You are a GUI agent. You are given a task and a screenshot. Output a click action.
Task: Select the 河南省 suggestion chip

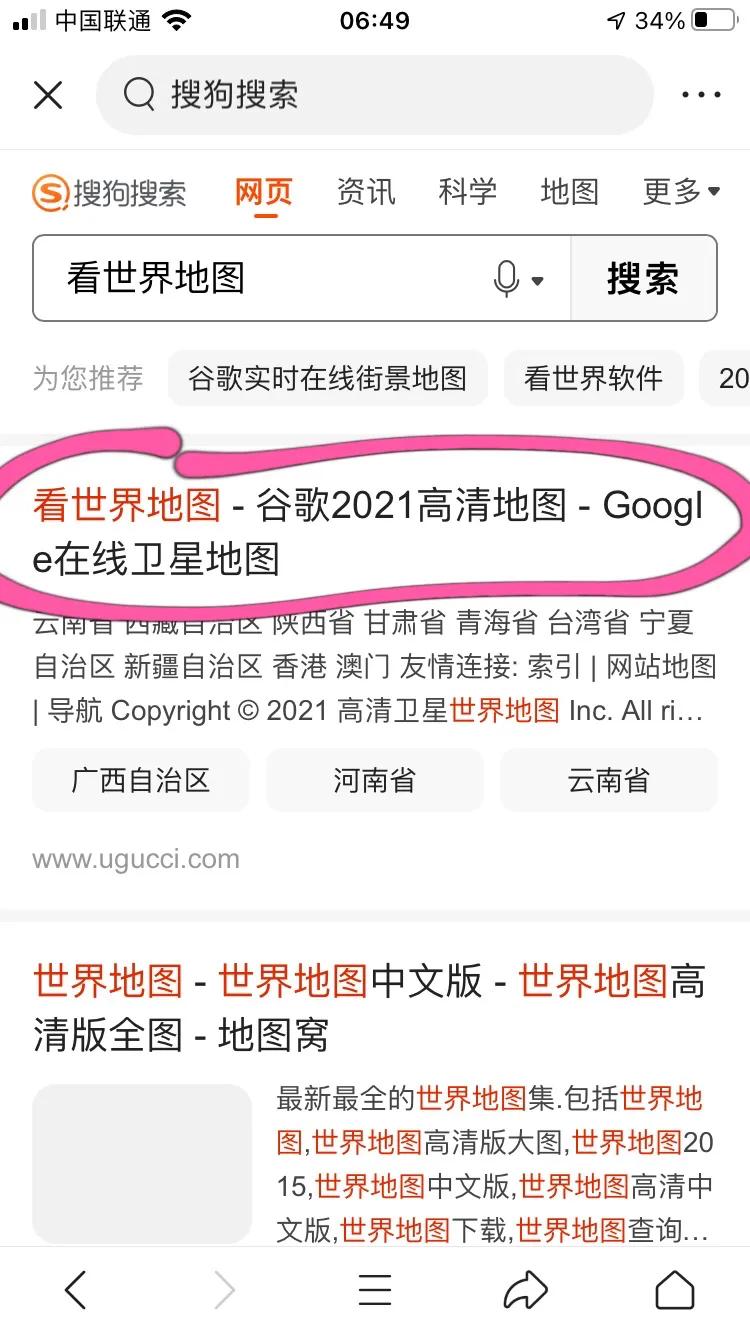(374, 780)
